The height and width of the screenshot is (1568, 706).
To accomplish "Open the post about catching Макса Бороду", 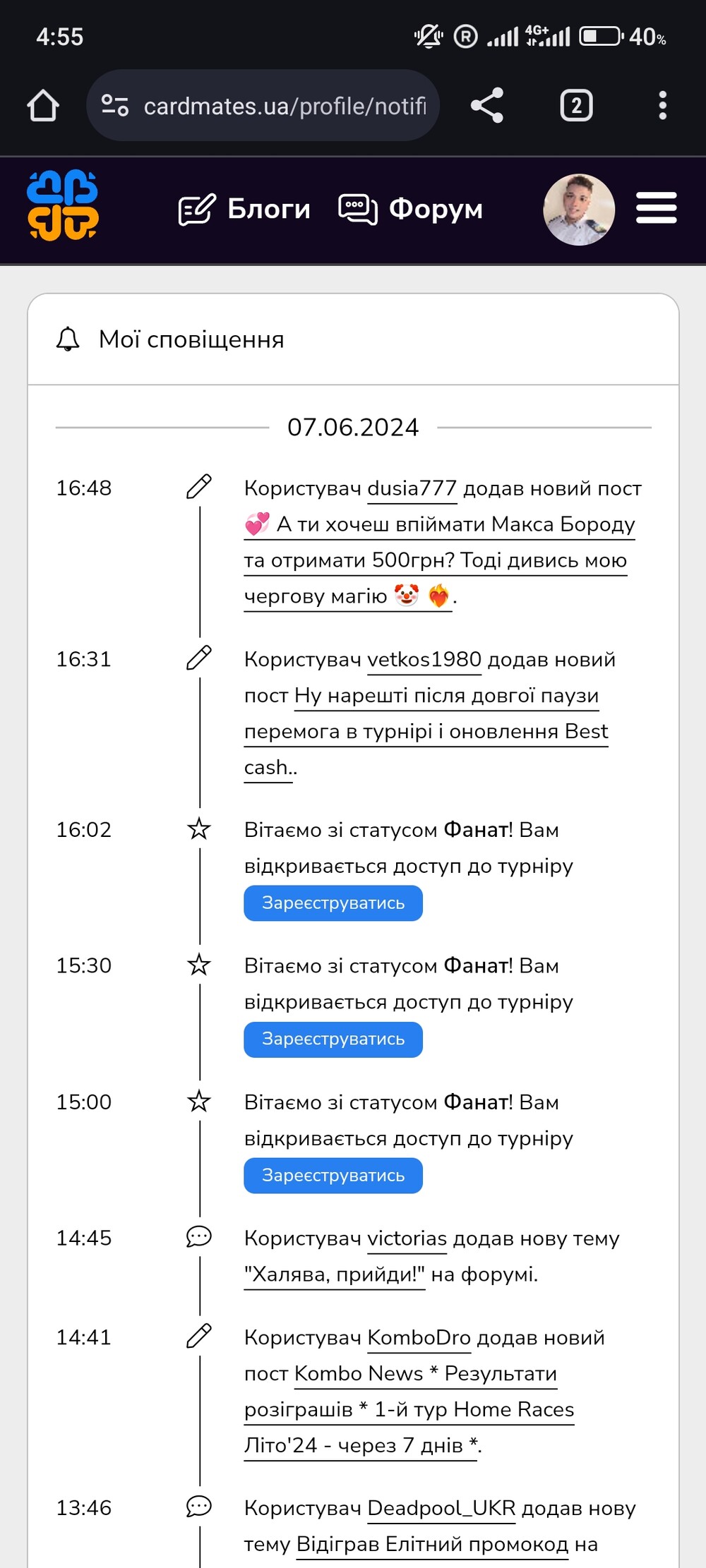I will 438,560.
